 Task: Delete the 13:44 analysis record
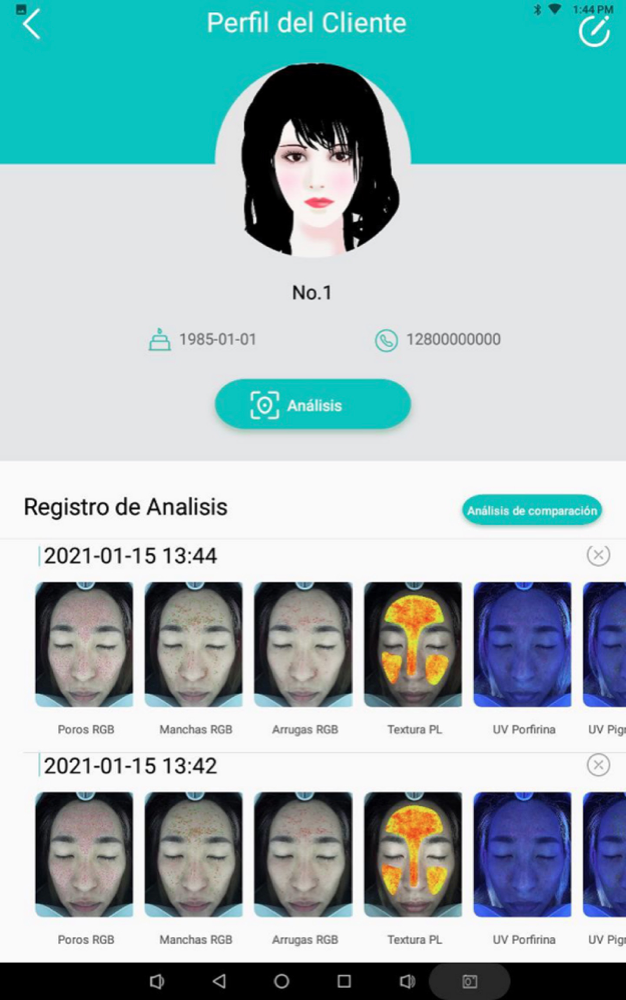[598, 555]
